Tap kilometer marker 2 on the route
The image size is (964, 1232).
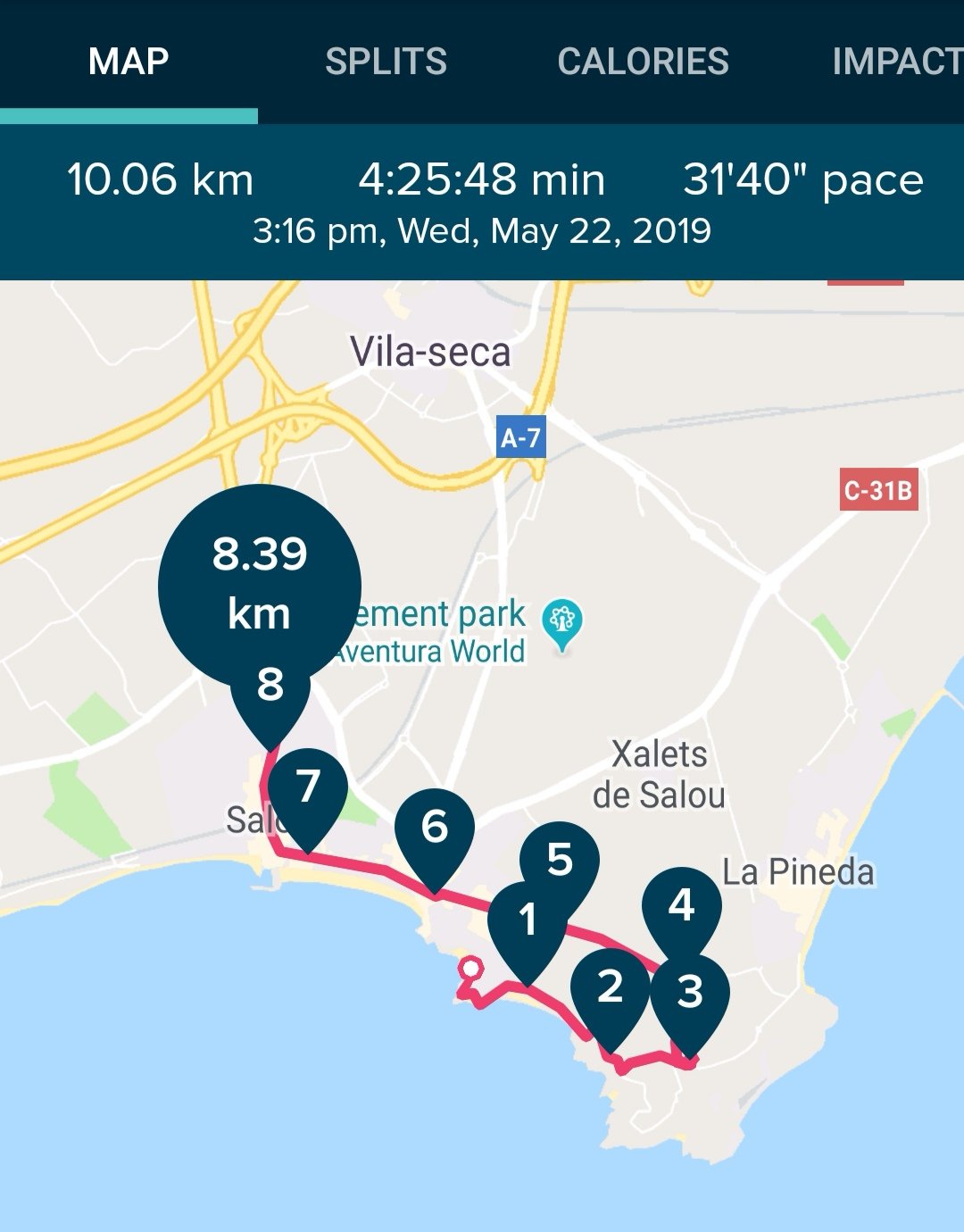[610, 987]
